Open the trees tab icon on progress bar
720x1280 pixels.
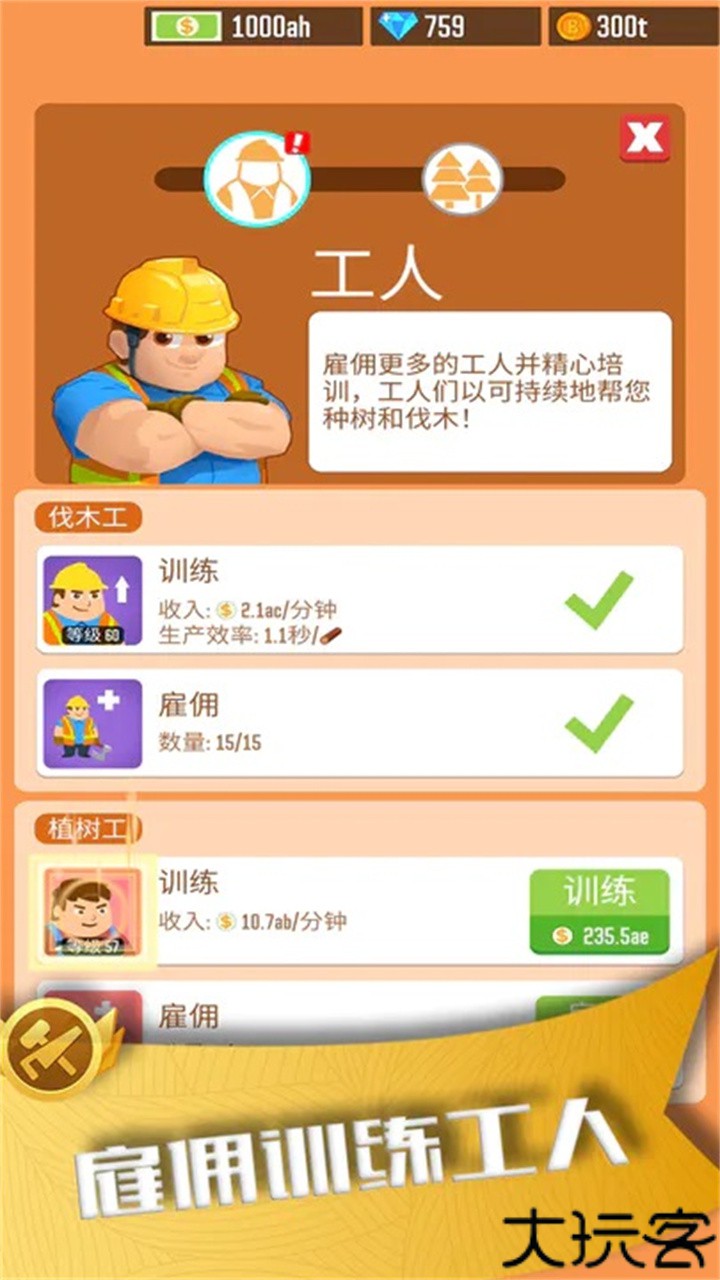[x=460, y=180]
